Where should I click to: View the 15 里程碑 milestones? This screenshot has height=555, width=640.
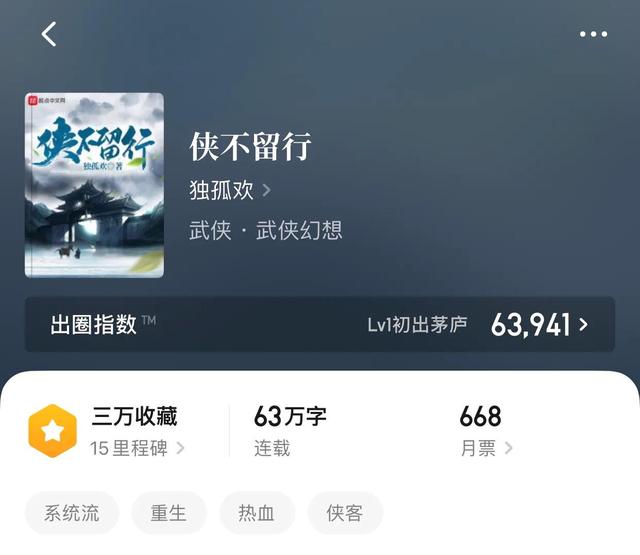pyautogui.click(x=137, y=448)
